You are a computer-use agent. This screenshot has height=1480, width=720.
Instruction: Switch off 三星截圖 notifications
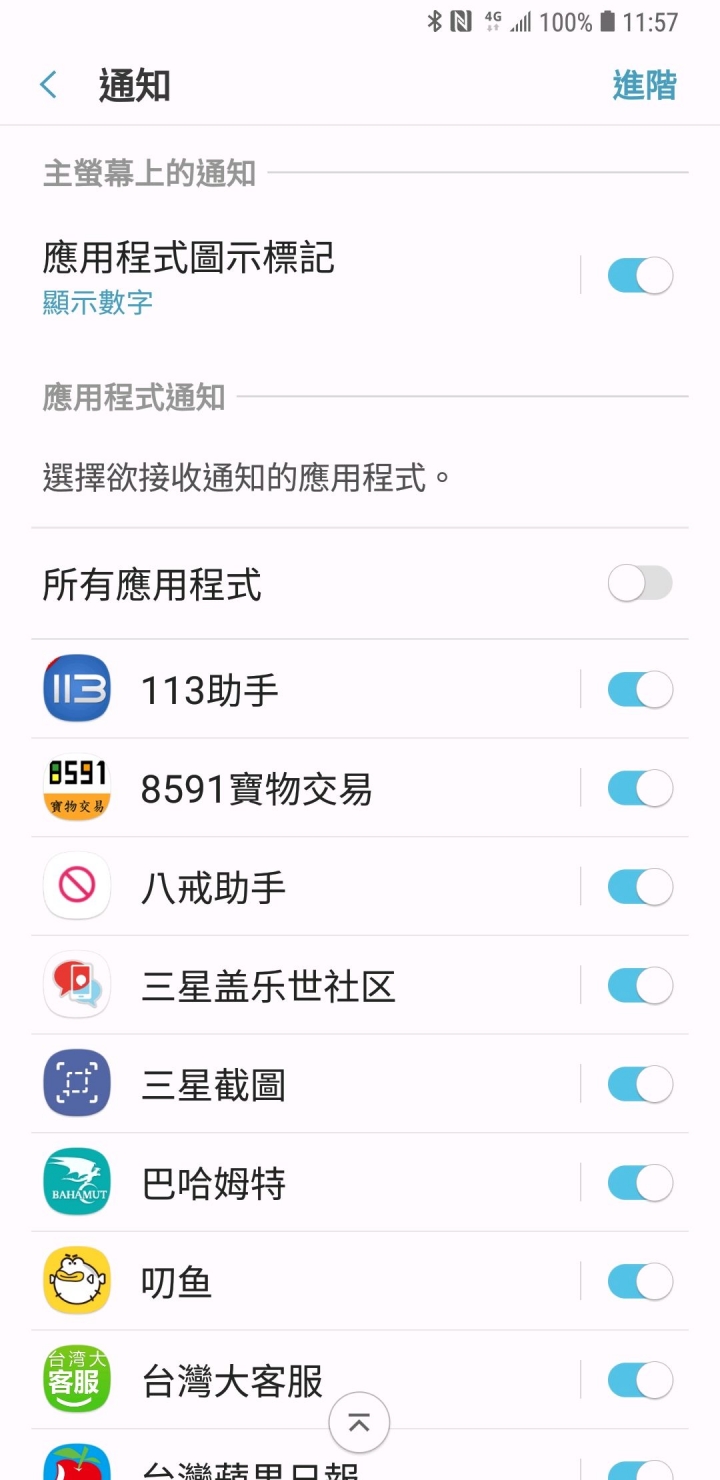pos(640,1084)
